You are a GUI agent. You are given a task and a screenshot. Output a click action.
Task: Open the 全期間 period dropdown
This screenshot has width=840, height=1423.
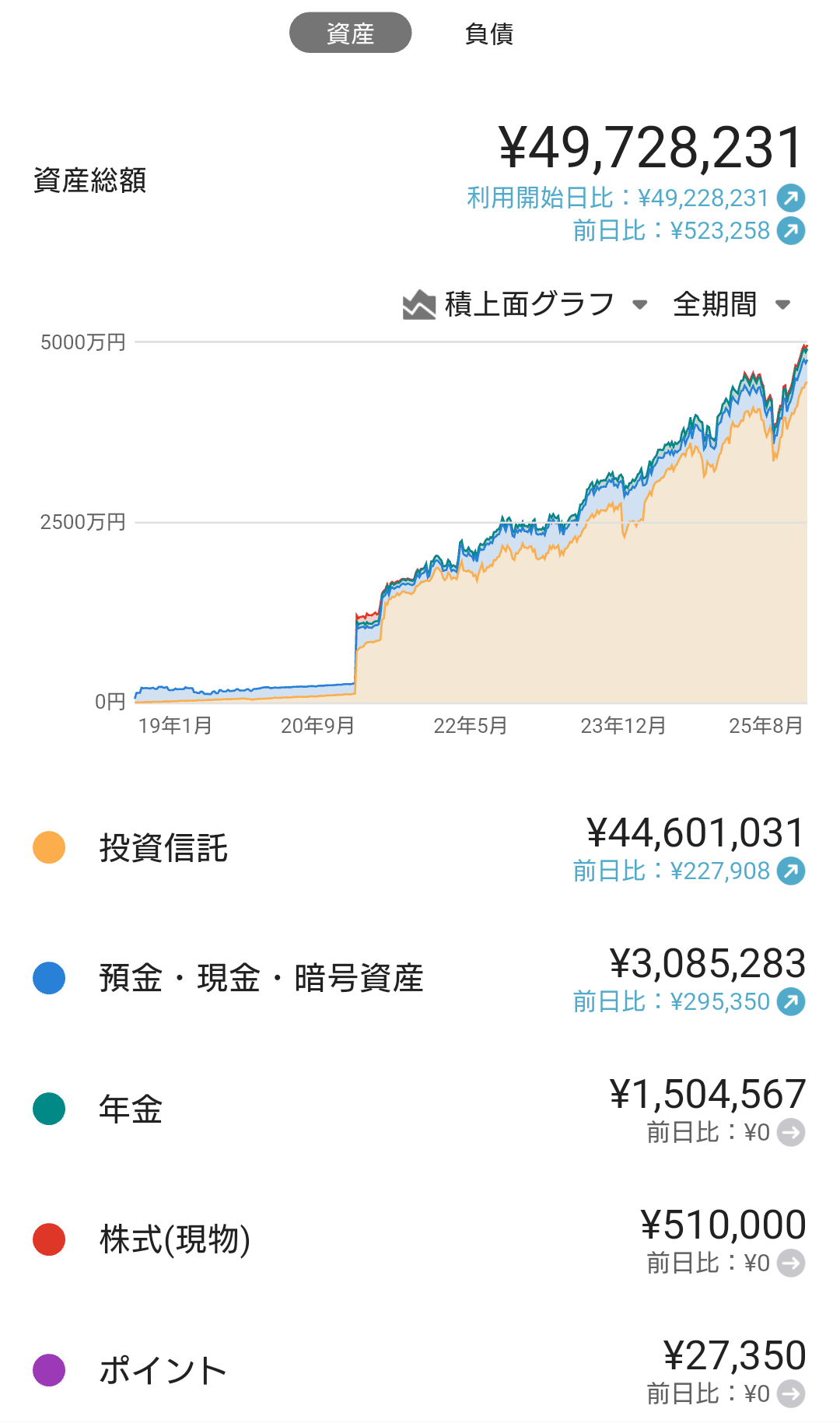(x=732, y=304)
